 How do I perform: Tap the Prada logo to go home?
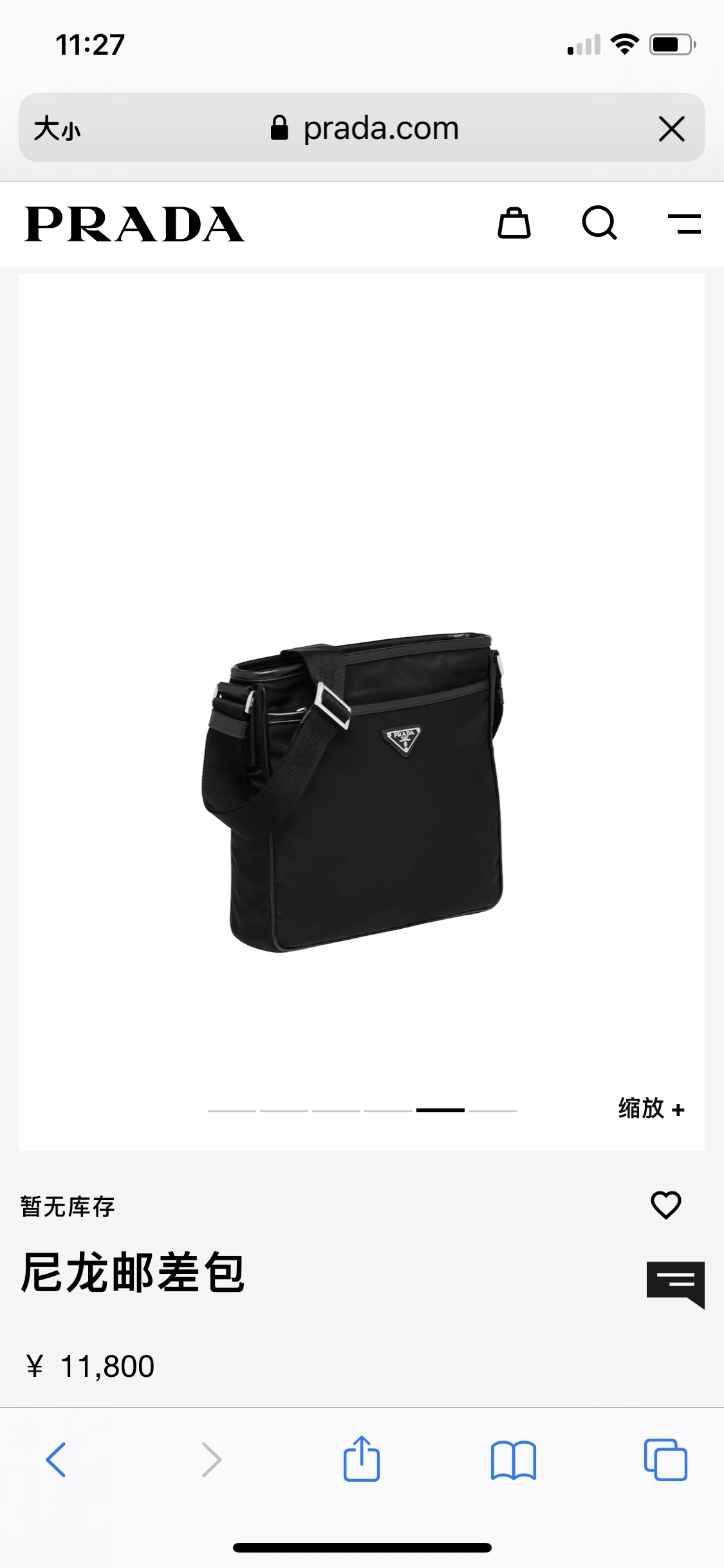tap(135, 224)
